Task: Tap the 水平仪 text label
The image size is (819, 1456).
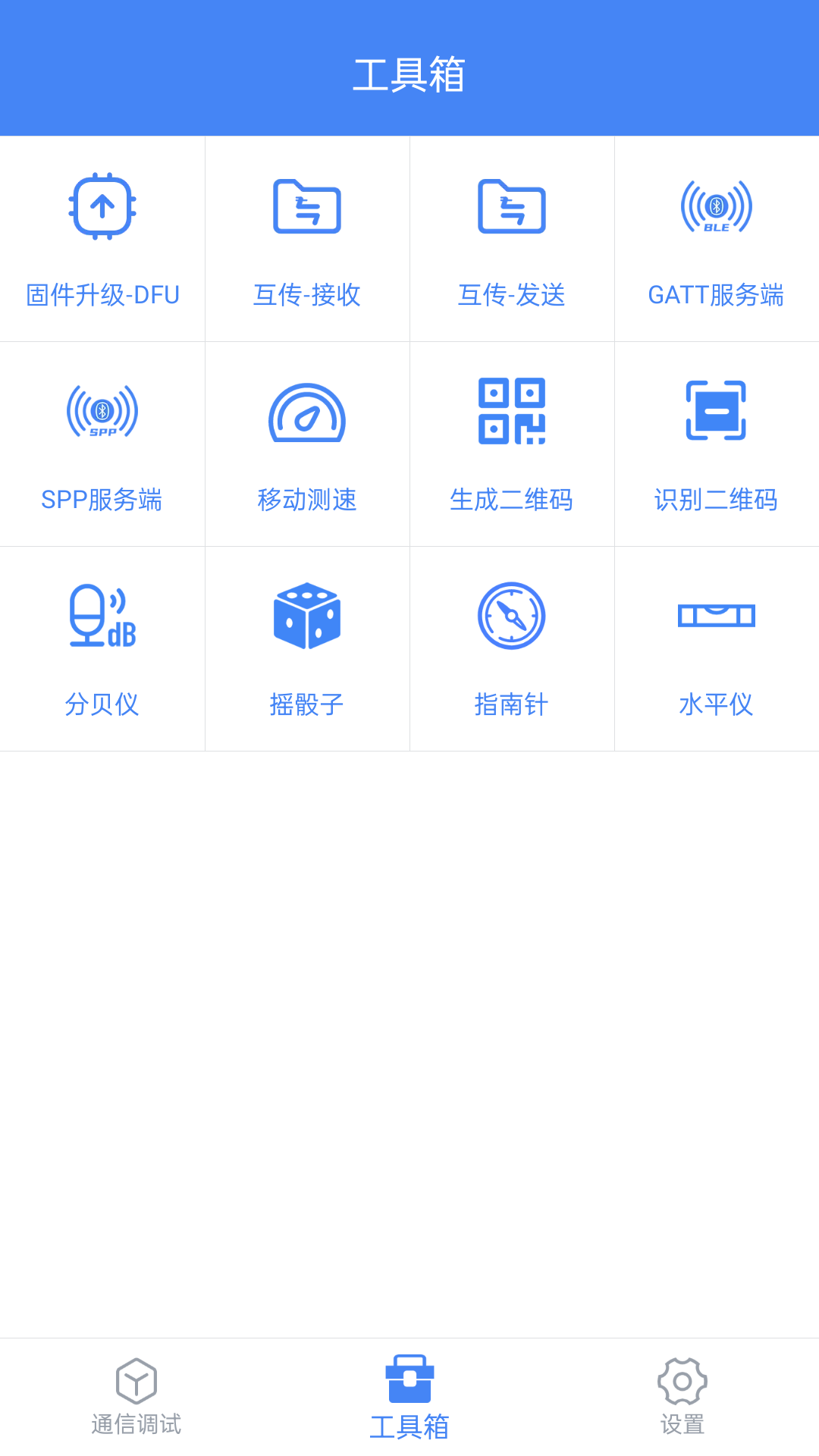Action: click(717, 704)
